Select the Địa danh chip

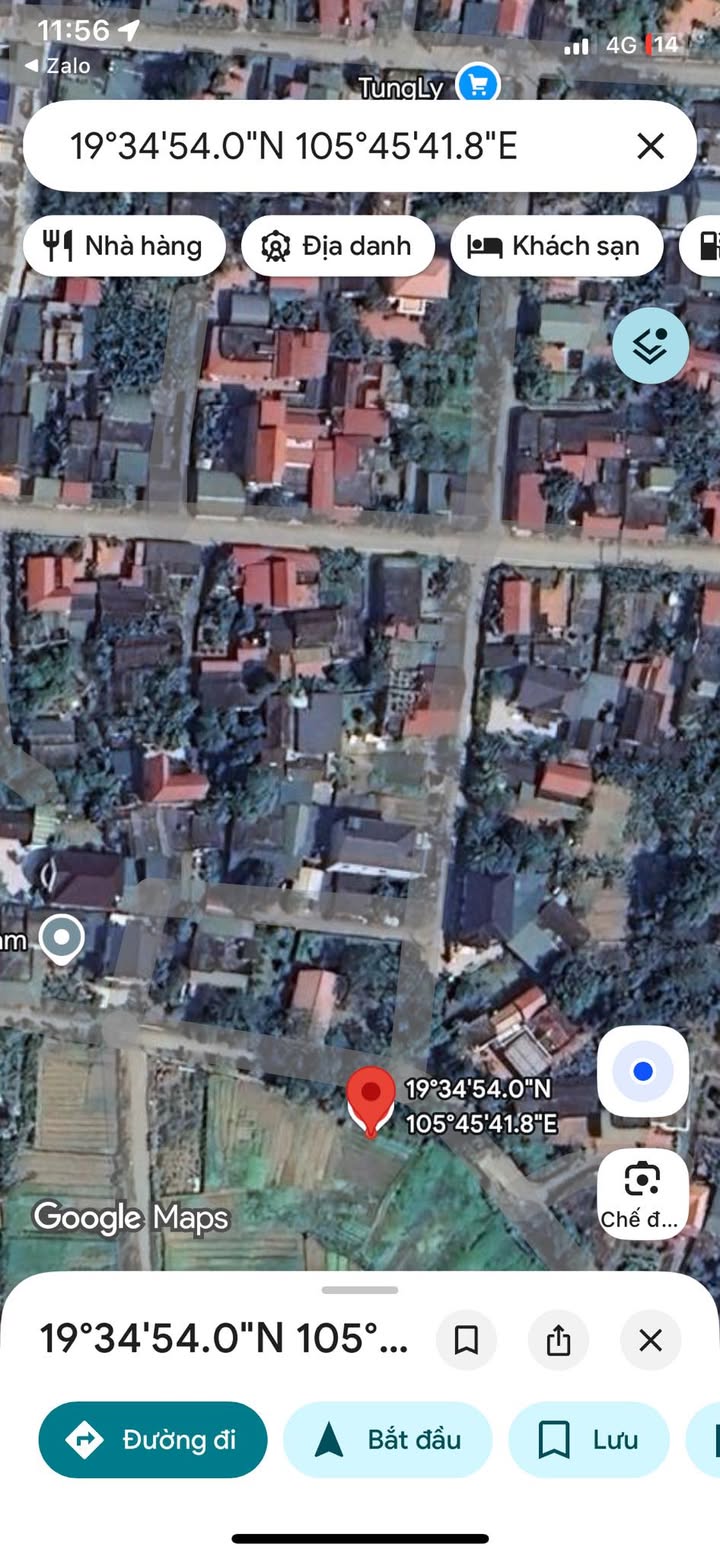(x=338, y=246)
